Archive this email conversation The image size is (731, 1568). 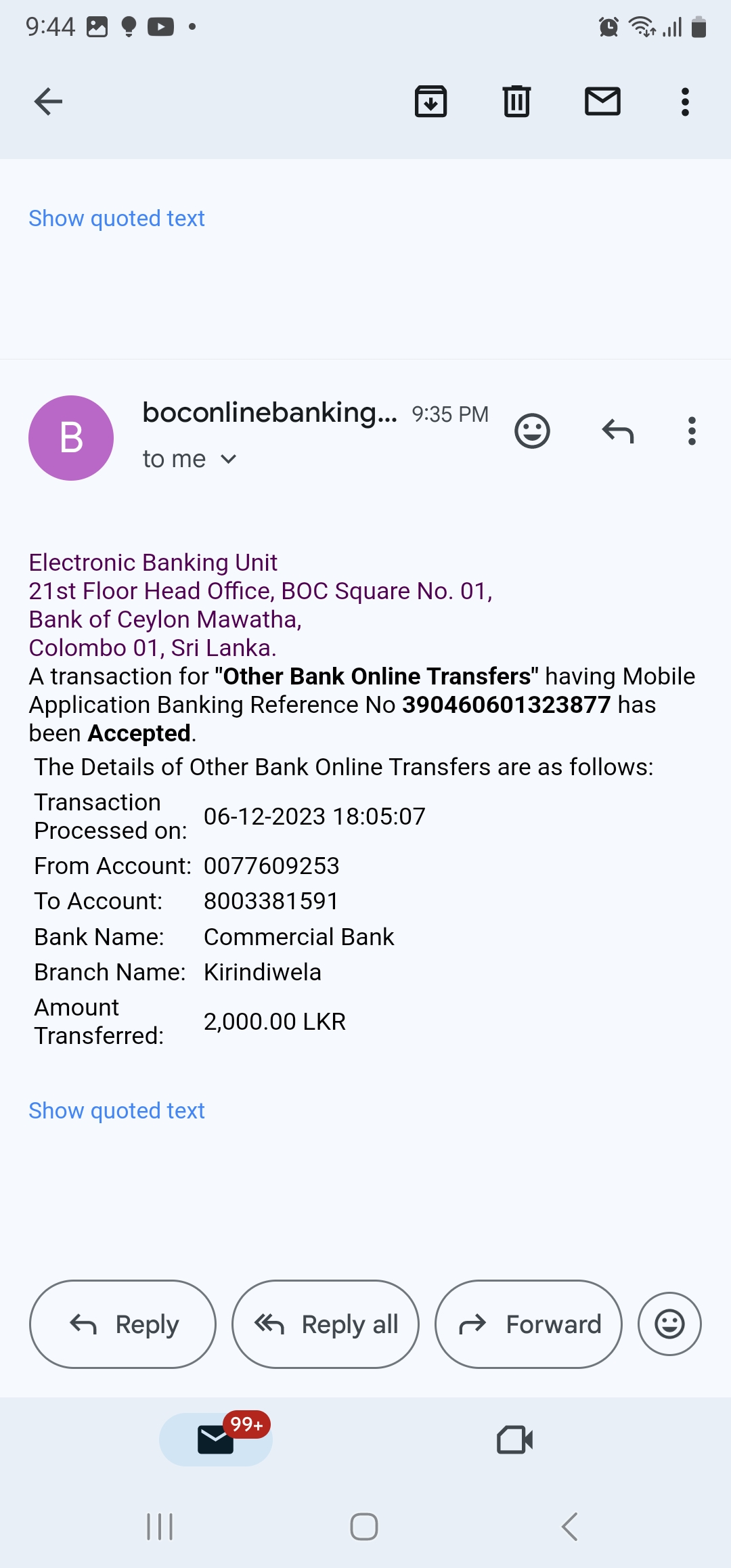coord(430,102)
